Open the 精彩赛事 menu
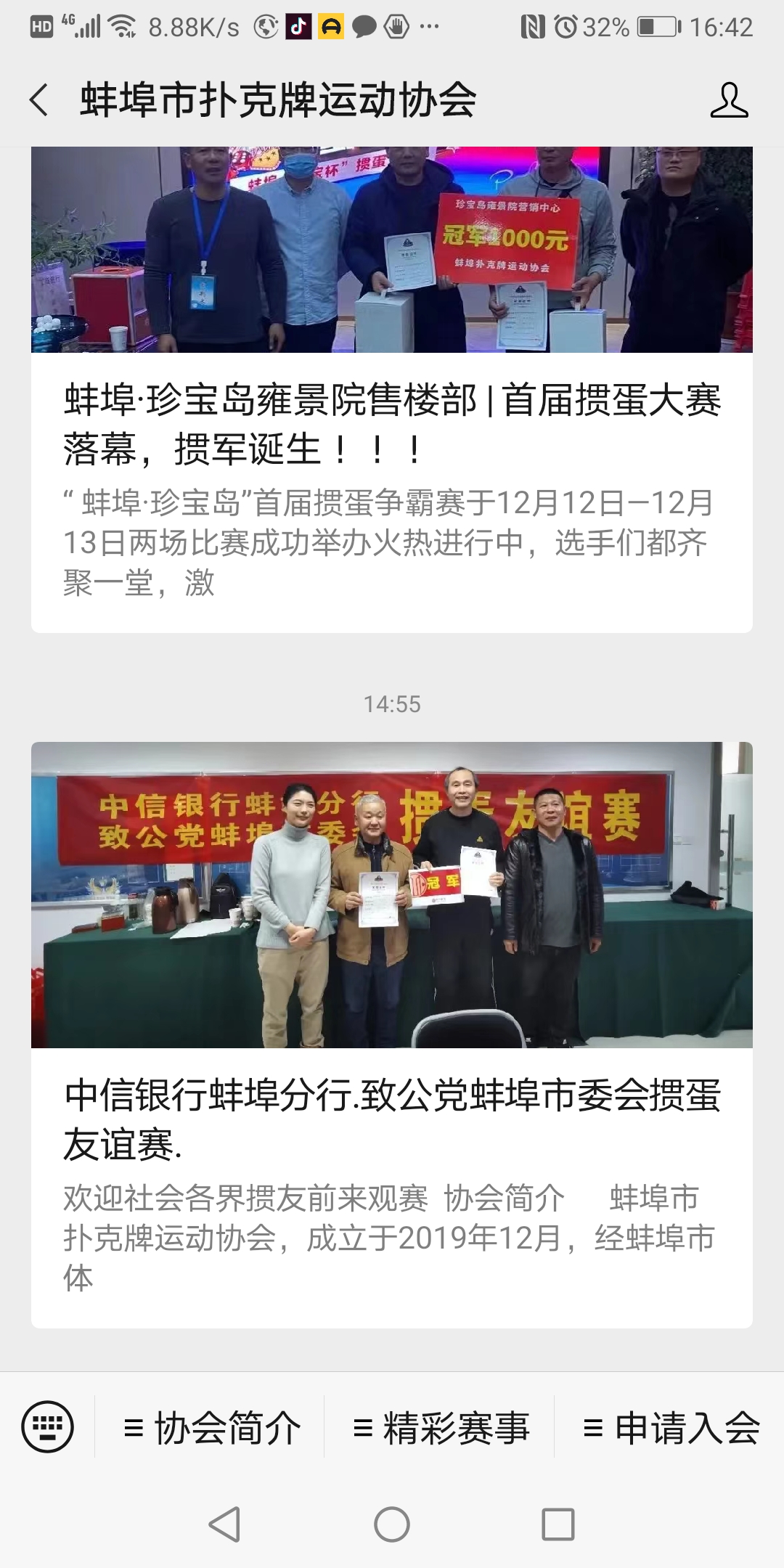This screenshot has width=784, height=1568. pyautogui.click(x=441, y=1428)
